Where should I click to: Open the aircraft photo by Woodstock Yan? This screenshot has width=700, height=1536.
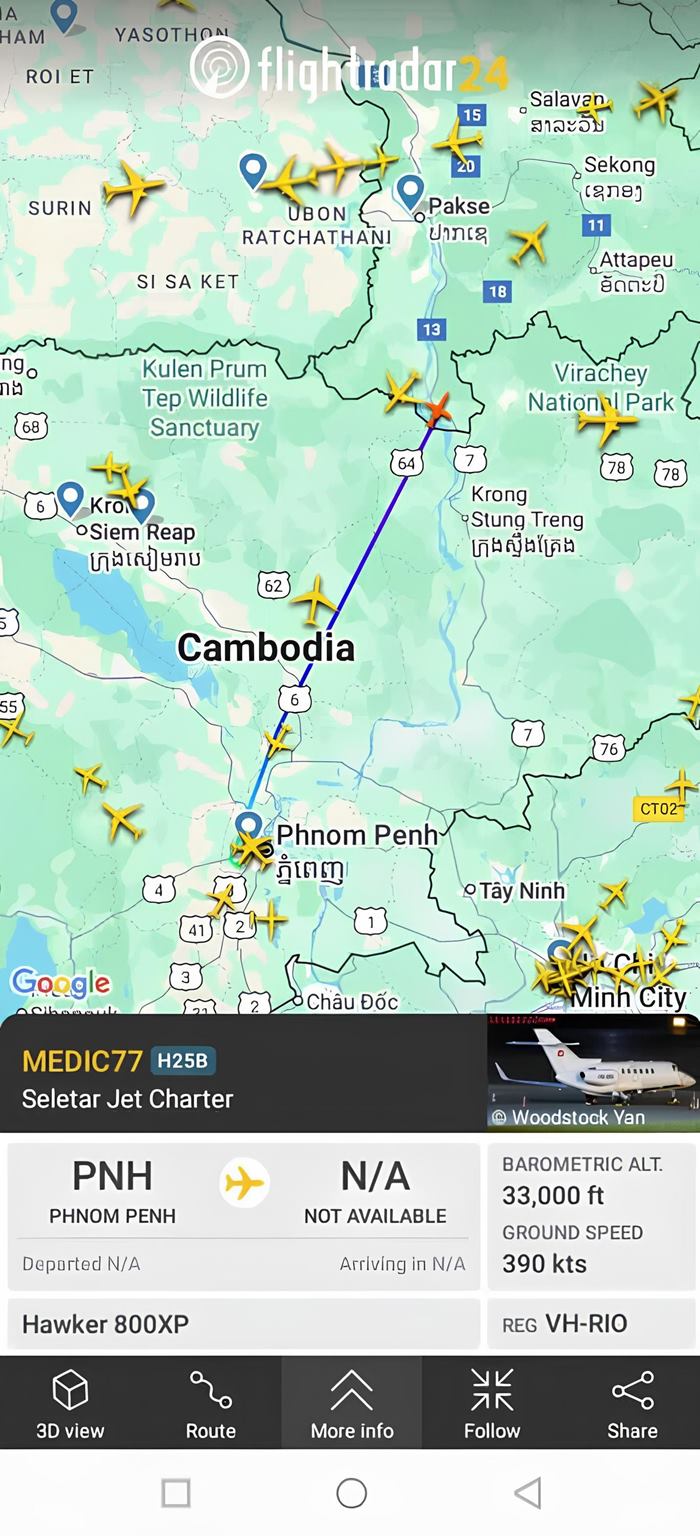point(592,1072)
